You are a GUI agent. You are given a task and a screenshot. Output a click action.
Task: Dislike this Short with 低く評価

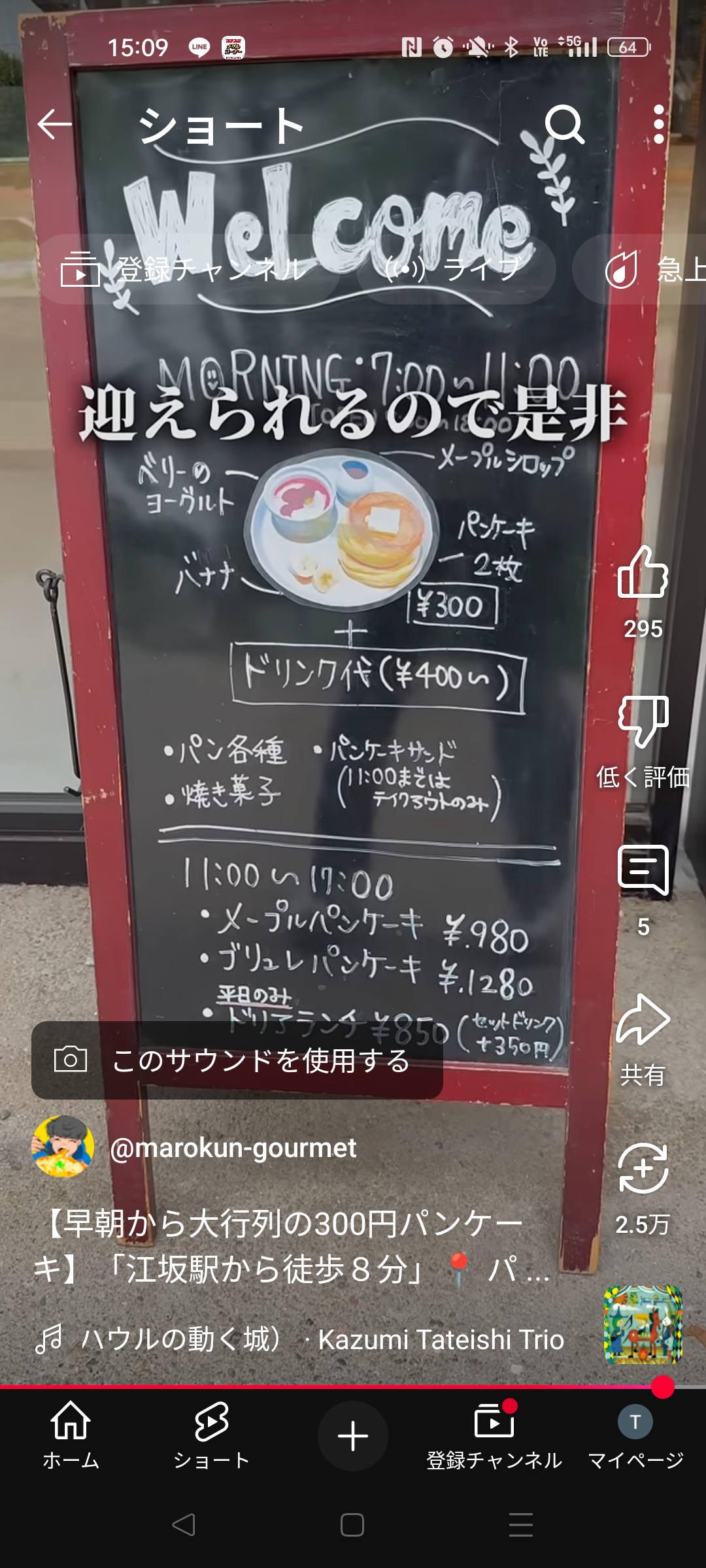[x=643, y=722]
